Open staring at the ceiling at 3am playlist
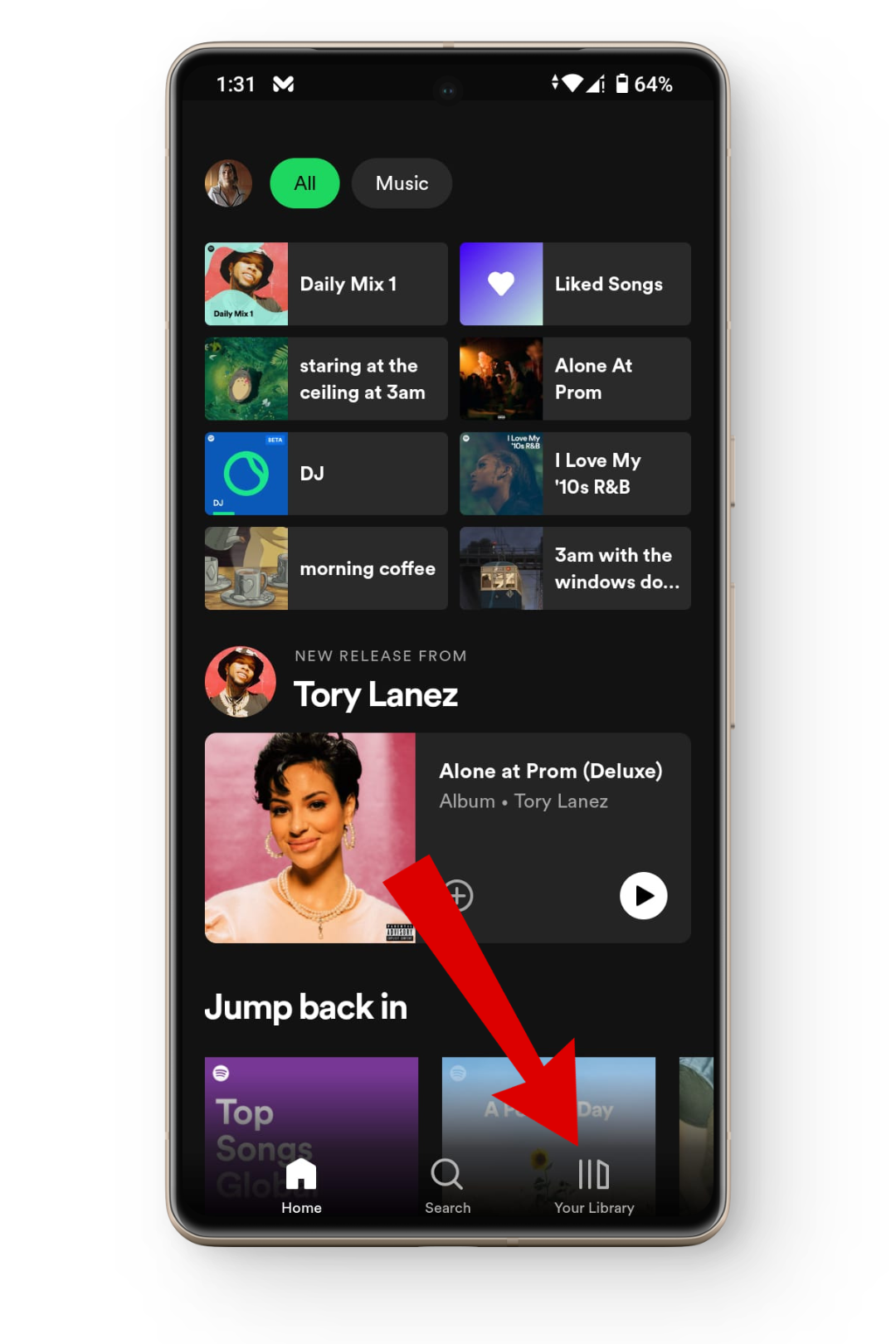This screenshot has width=896, height=1344. click(x=325, y=378)
